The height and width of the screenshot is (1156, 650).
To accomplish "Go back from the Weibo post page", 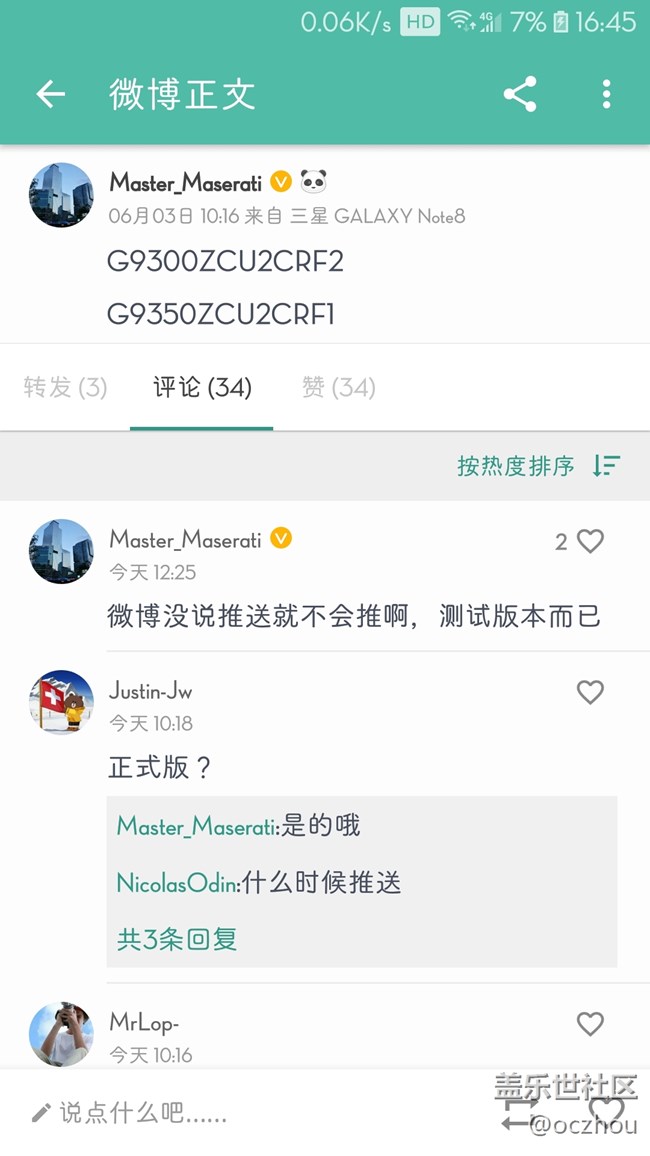I will [50, 94].
